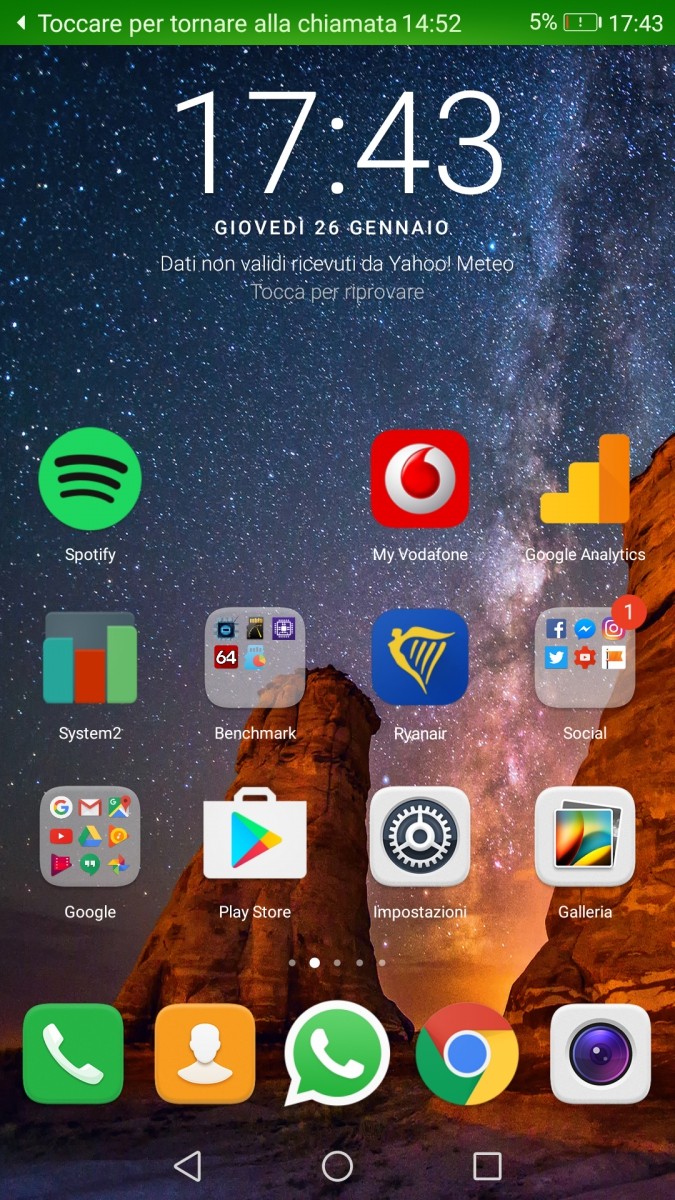The height and width of the screenshot is (1200, 675).
Task: Tap the system home button
Action: 337,1165
